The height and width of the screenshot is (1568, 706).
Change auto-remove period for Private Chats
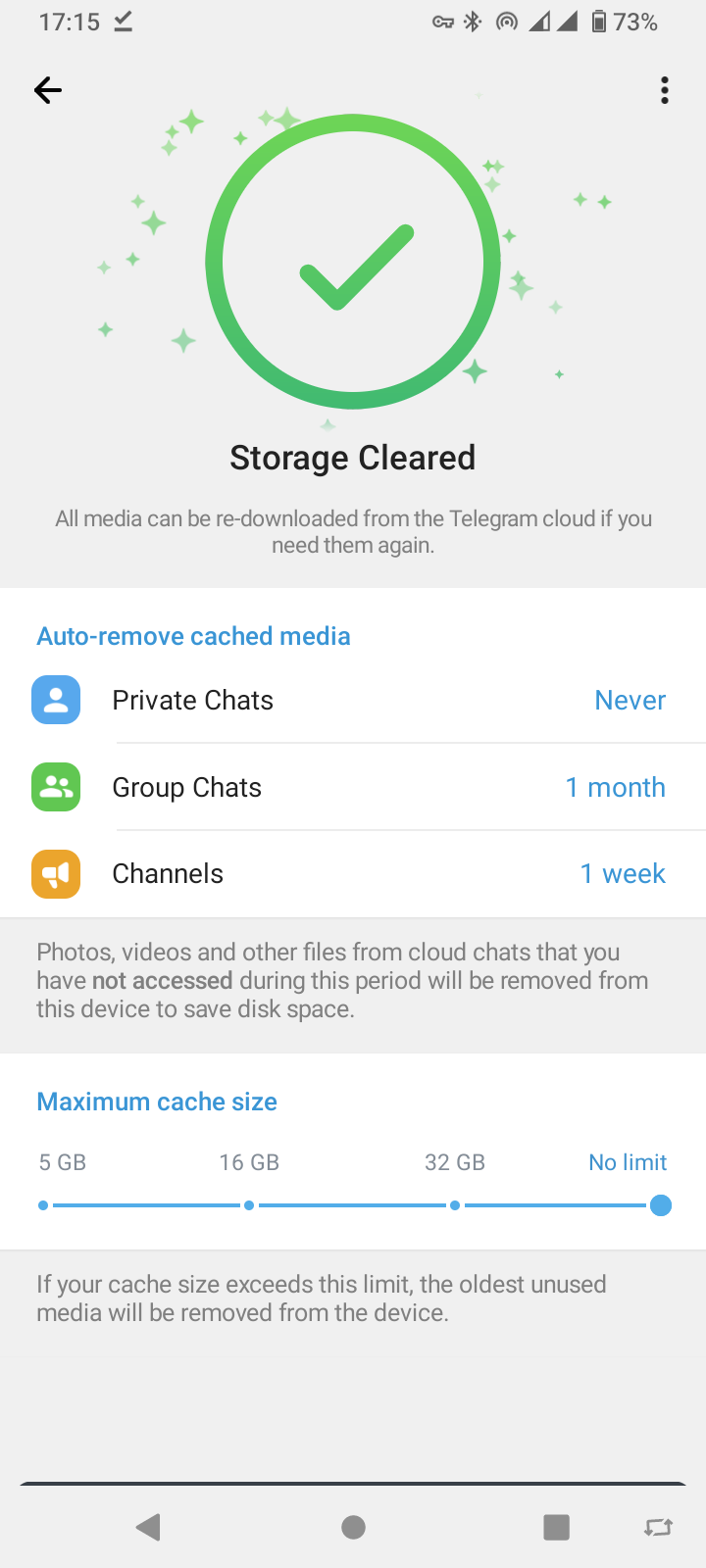pos(353,701)
